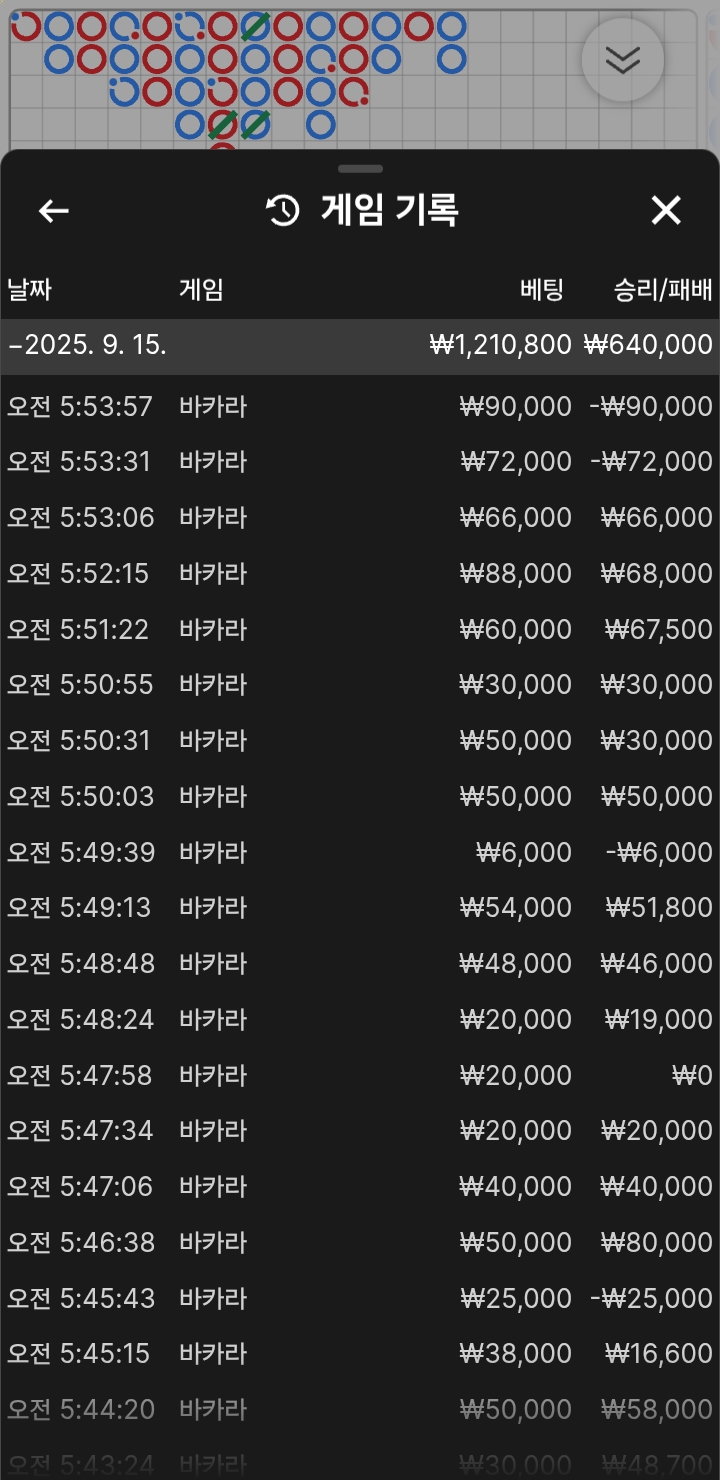Select the 5:47:58 ₩0 result row
This screenshot has height=1480, width=720.
360,1076
